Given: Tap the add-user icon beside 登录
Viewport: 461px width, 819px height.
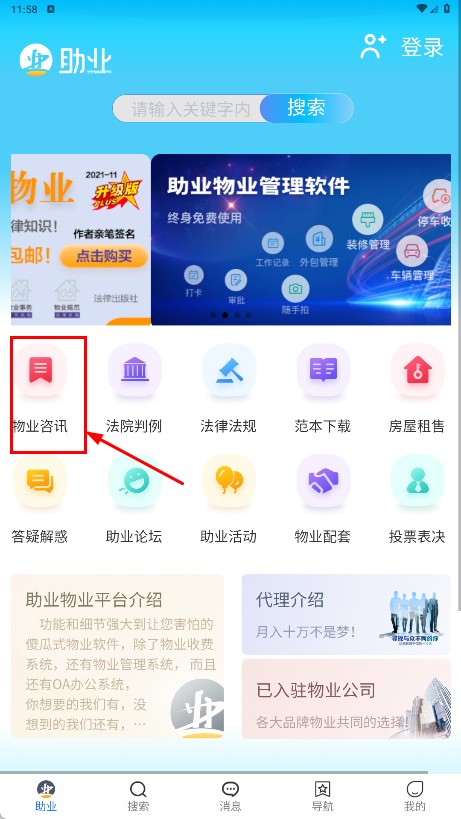Looking at the screenshot, I should 373,46.
